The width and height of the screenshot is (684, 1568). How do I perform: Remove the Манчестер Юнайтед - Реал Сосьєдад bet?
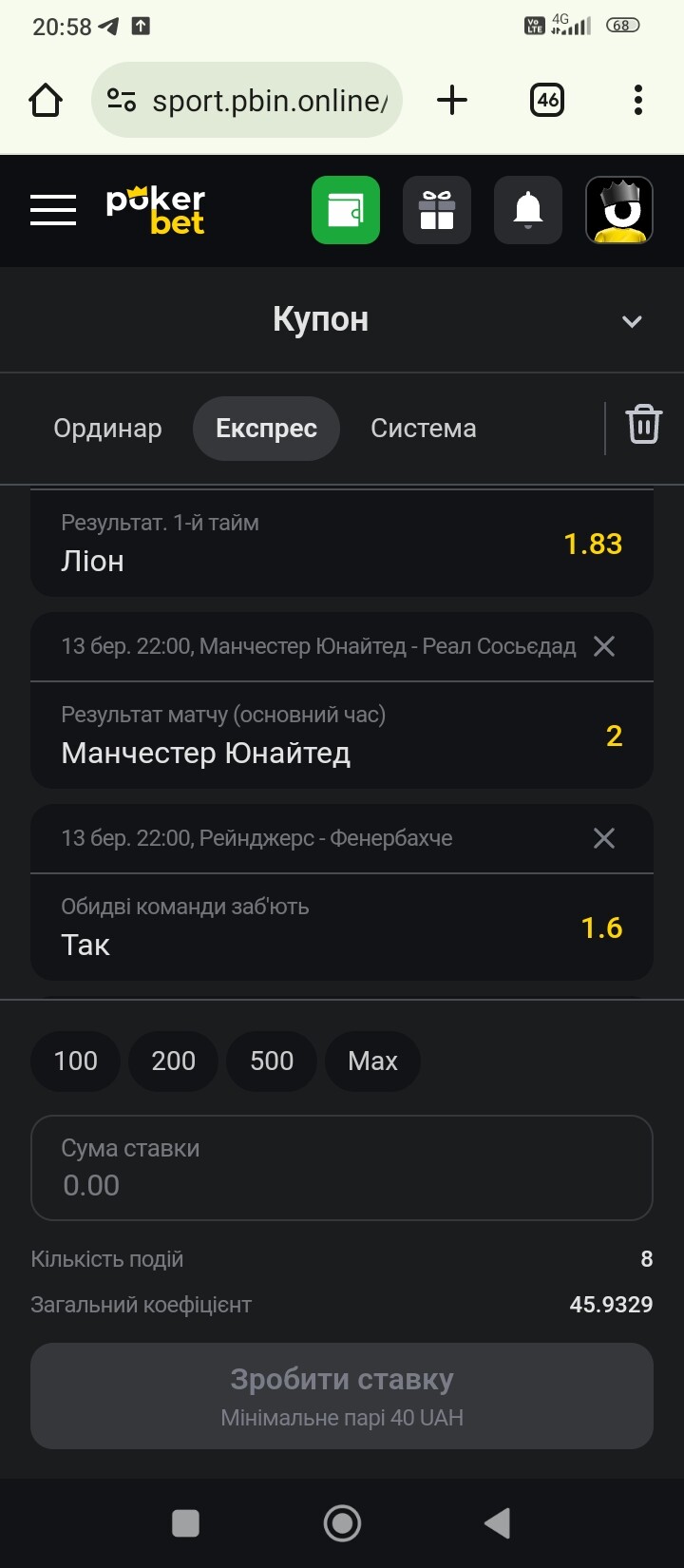(x=604, y=646)
